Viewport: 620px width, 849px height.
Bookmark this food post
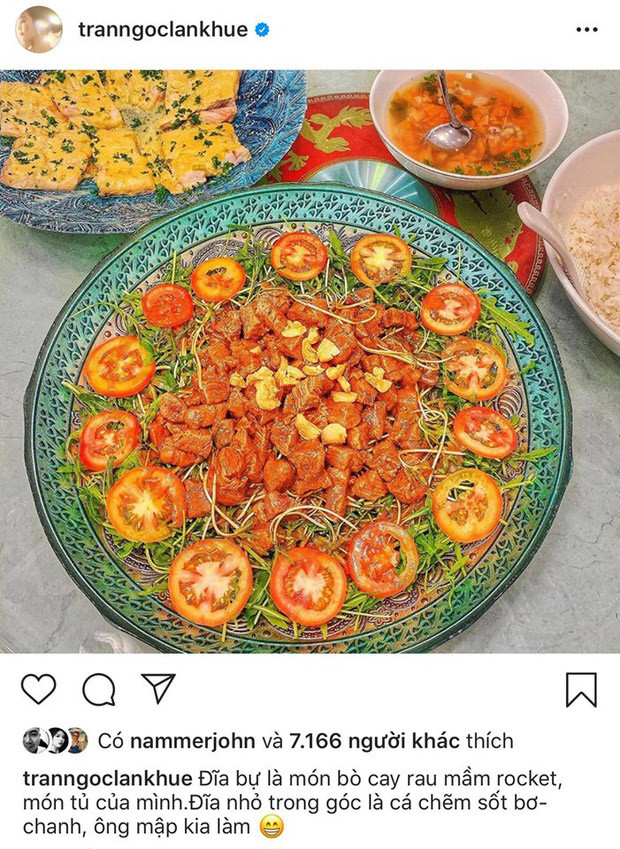[581, 689]
